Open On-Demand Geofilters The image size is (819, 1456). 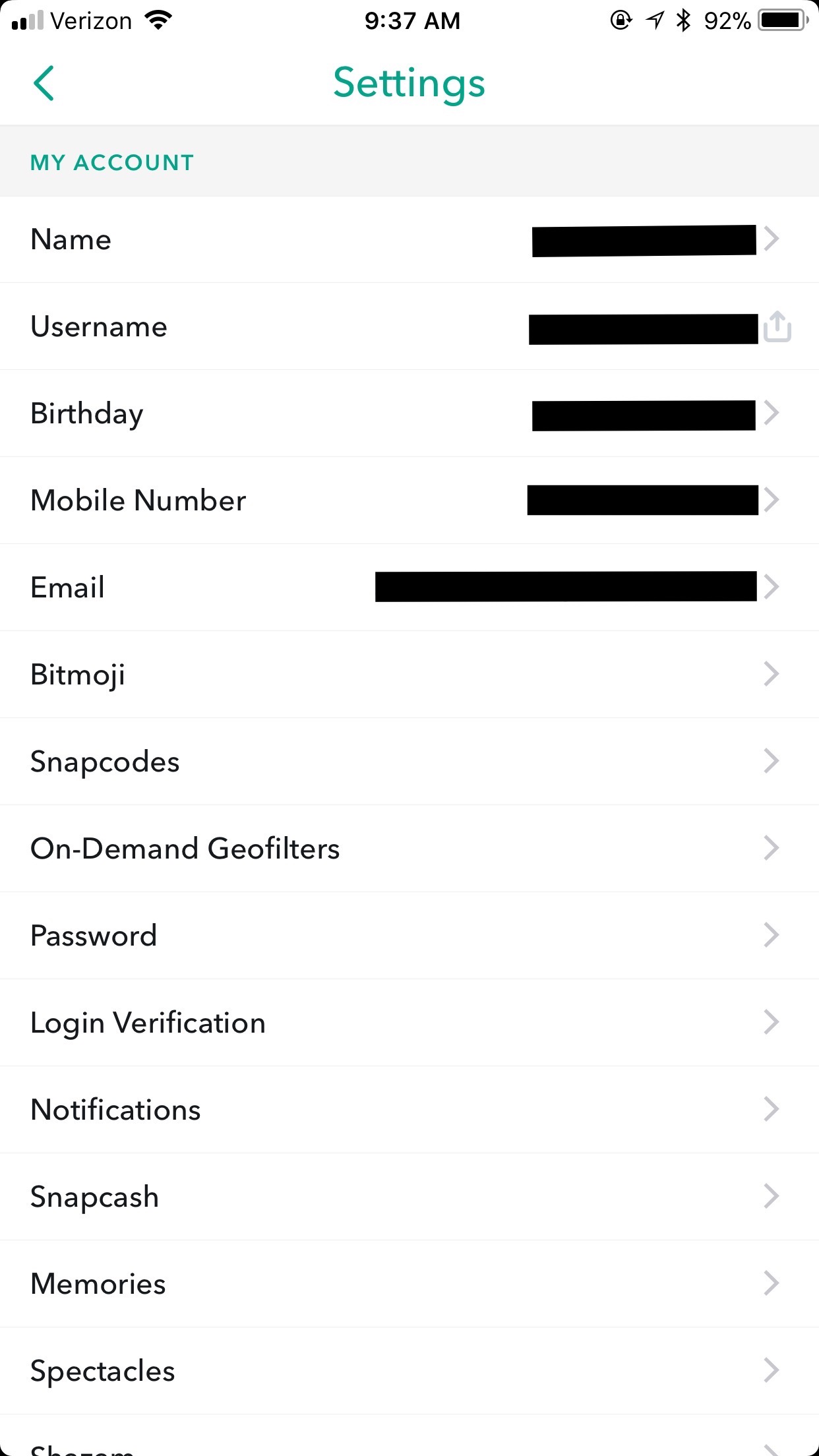[409, 849]
